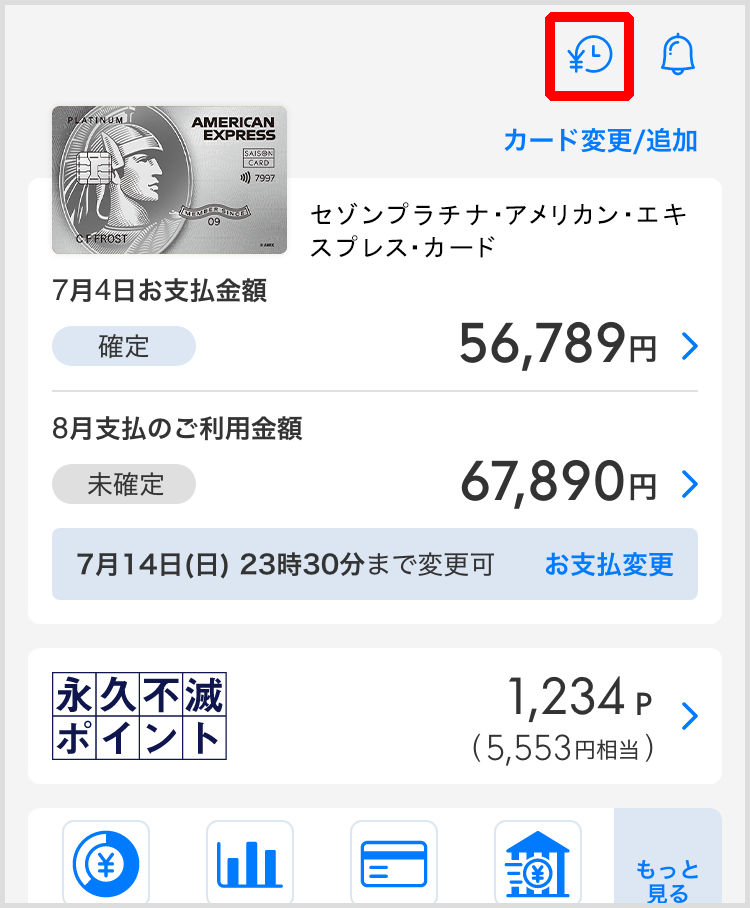This screenshot has width=750, height=908.
Task: Open the yen clock payment history icon
Action: click(589, 57)
